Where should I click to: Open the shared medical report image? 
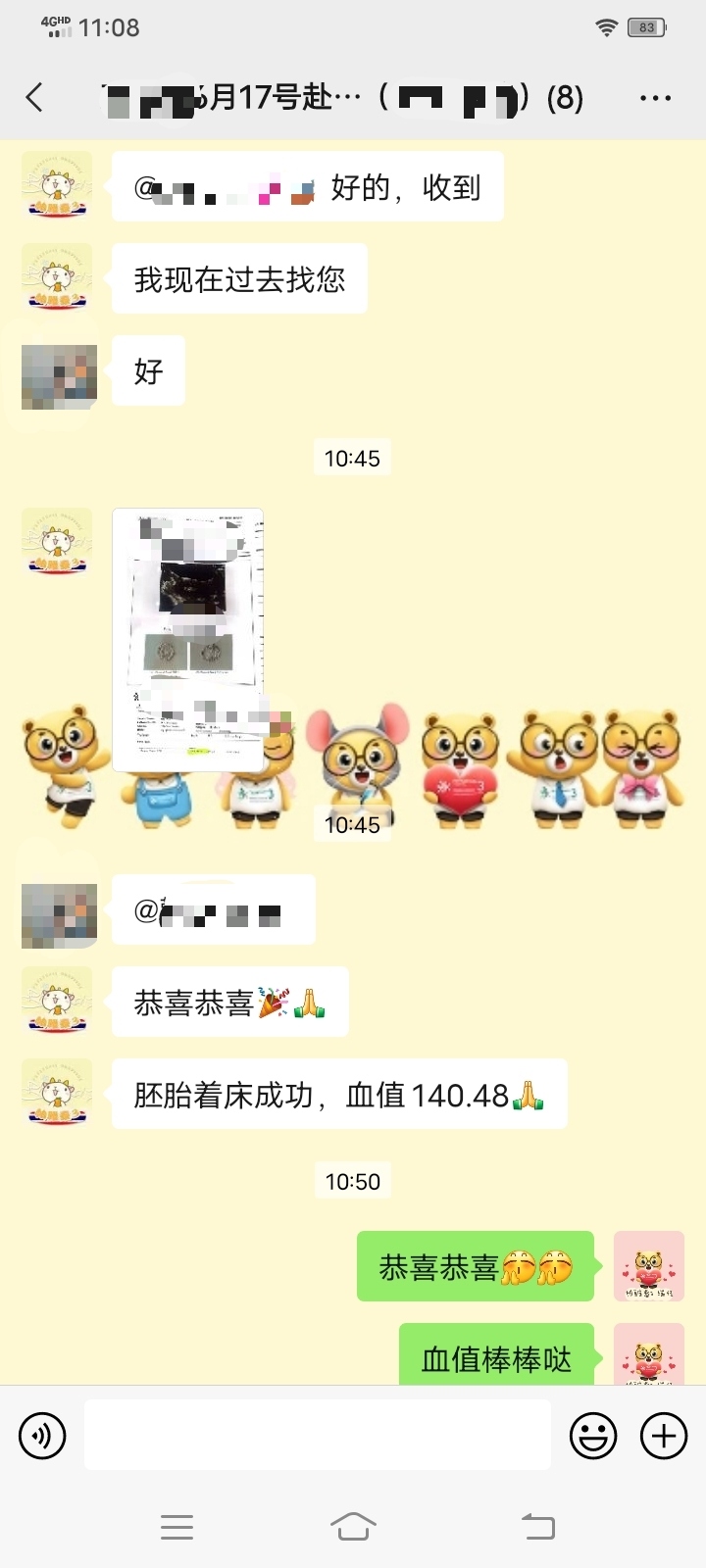click(x=187, y=637)
